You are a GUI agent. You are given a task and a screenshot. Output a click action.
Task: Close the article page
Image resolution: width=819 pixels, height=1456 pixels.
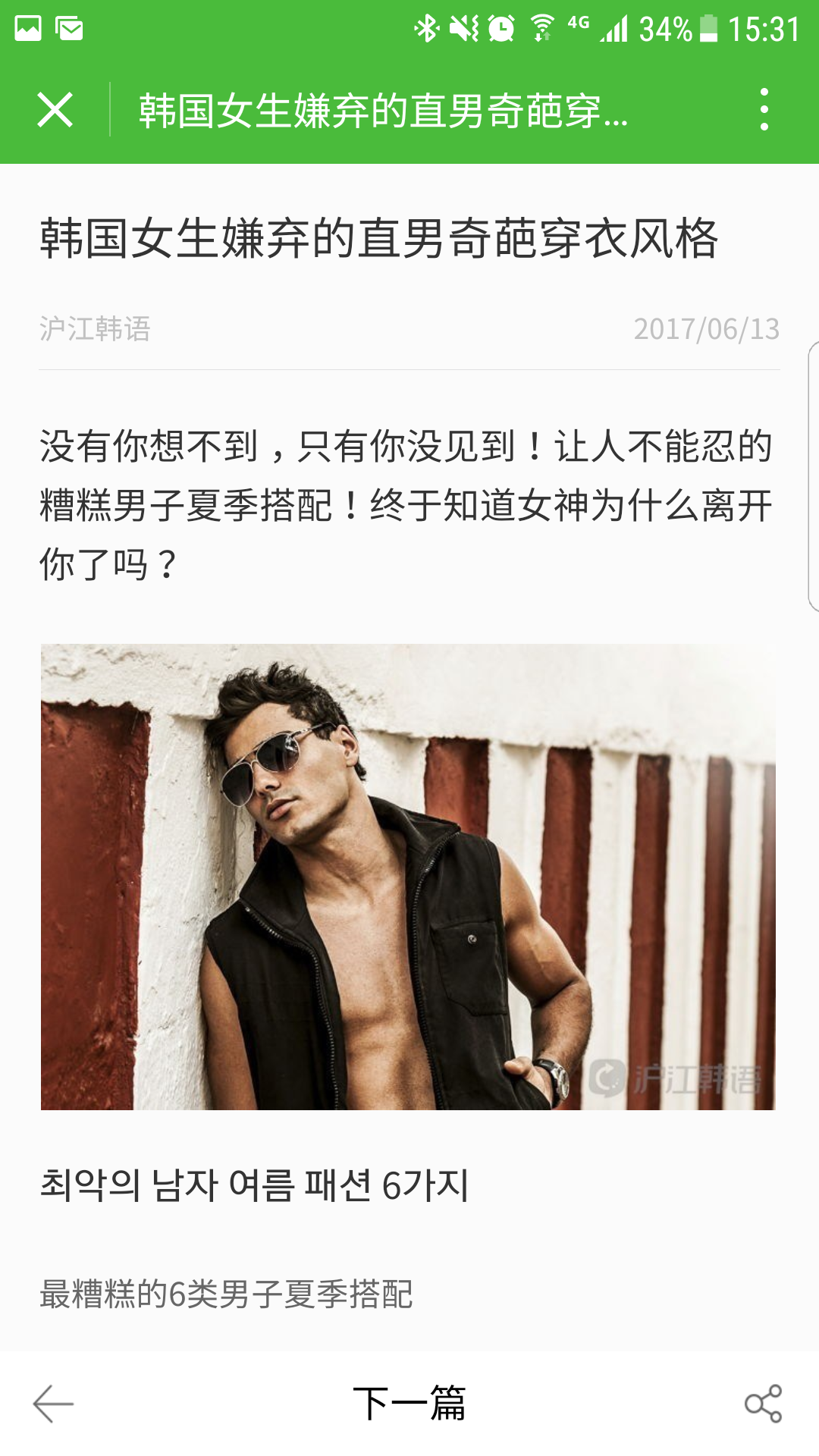pos(55,110)
